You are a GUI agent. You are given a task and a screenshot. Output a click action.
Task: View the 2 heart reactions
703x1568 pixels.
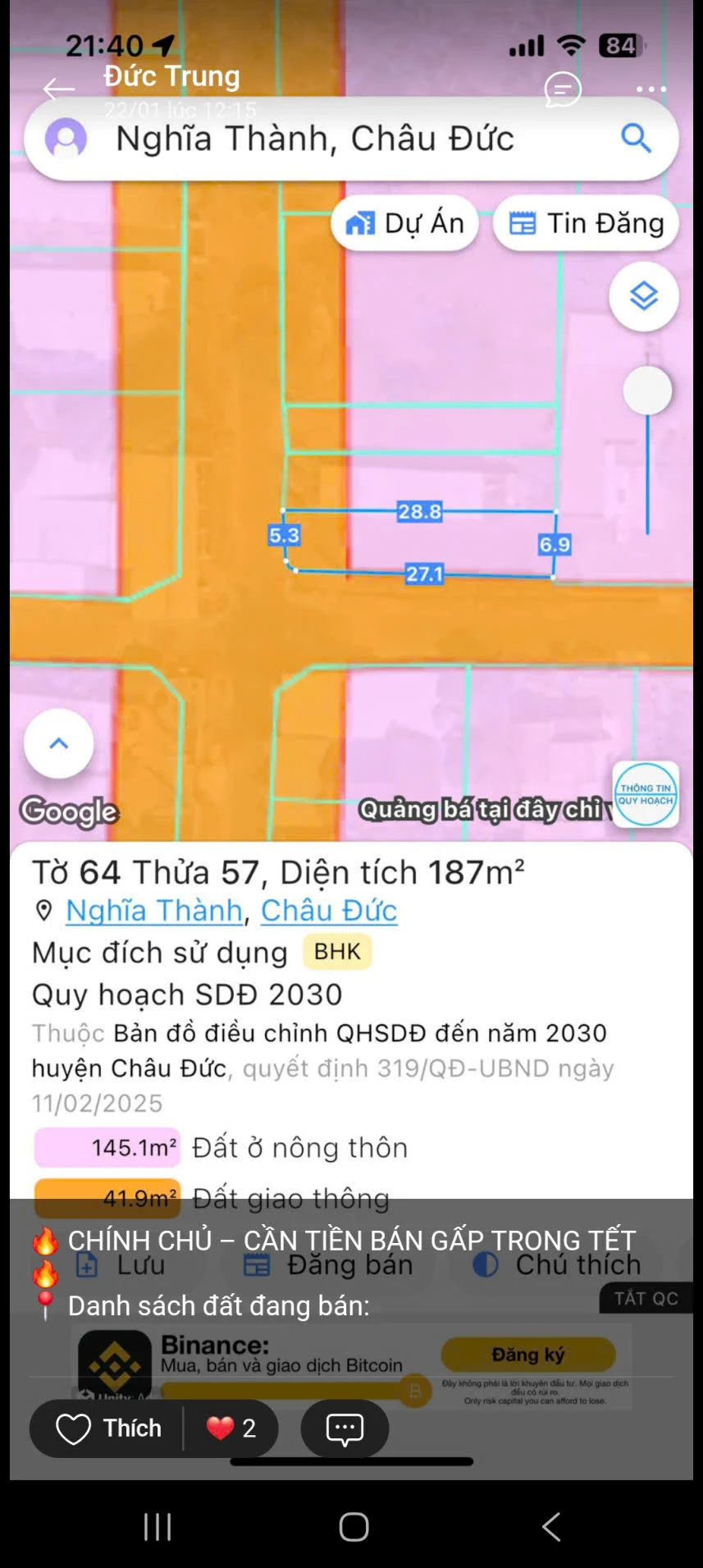232,1429
